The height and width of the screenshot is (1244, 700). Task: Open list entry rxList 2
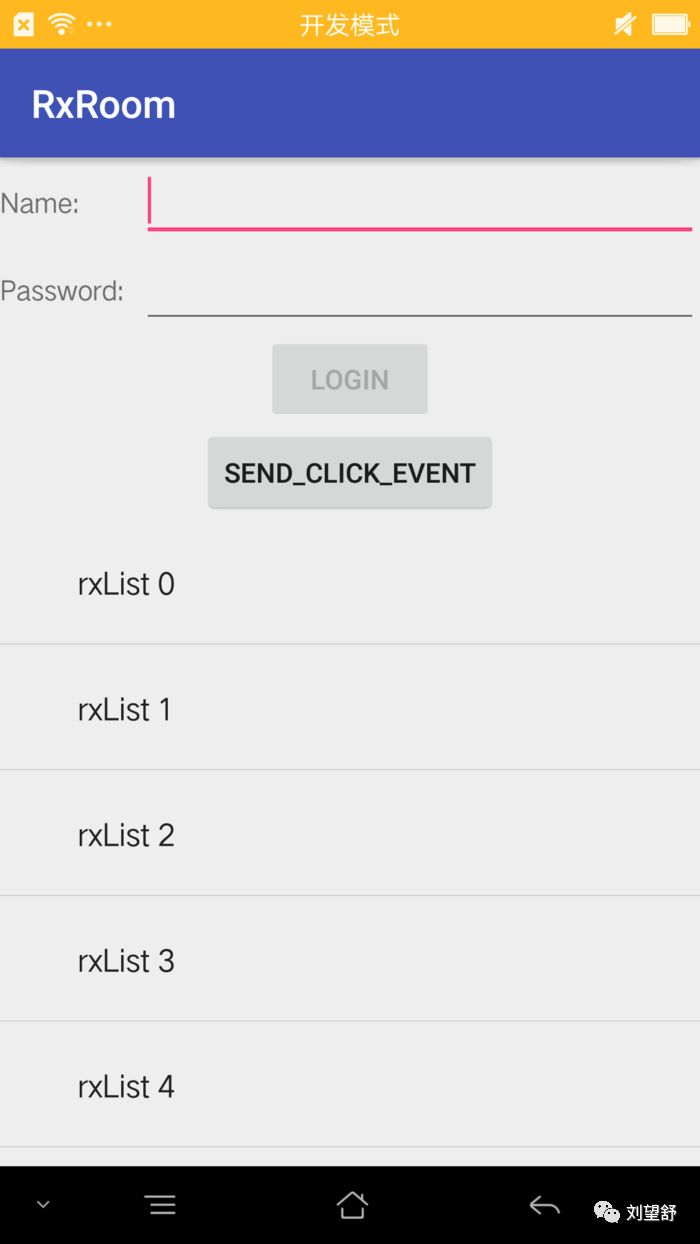350,835
